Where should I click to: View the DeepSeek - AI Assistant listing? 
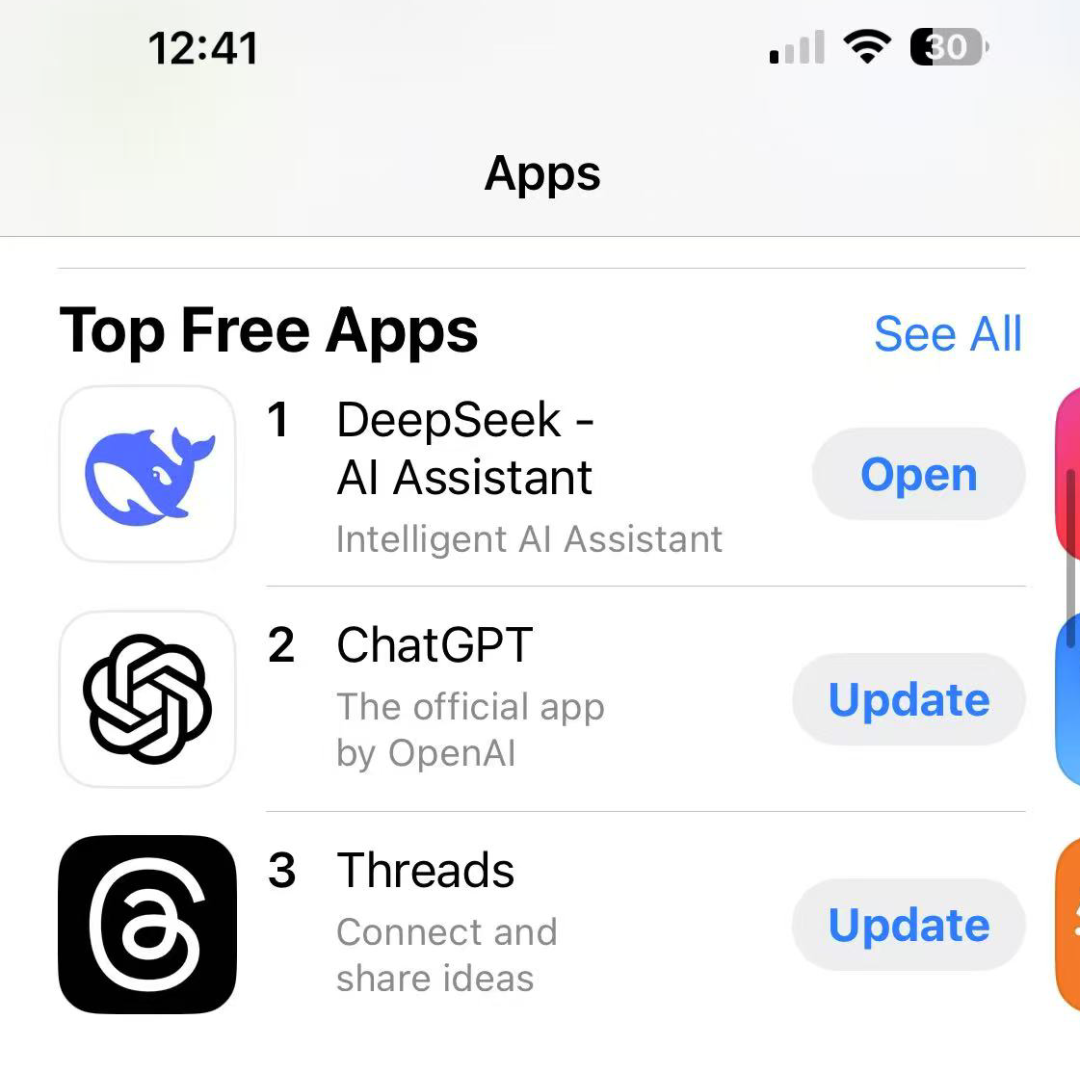465,449
